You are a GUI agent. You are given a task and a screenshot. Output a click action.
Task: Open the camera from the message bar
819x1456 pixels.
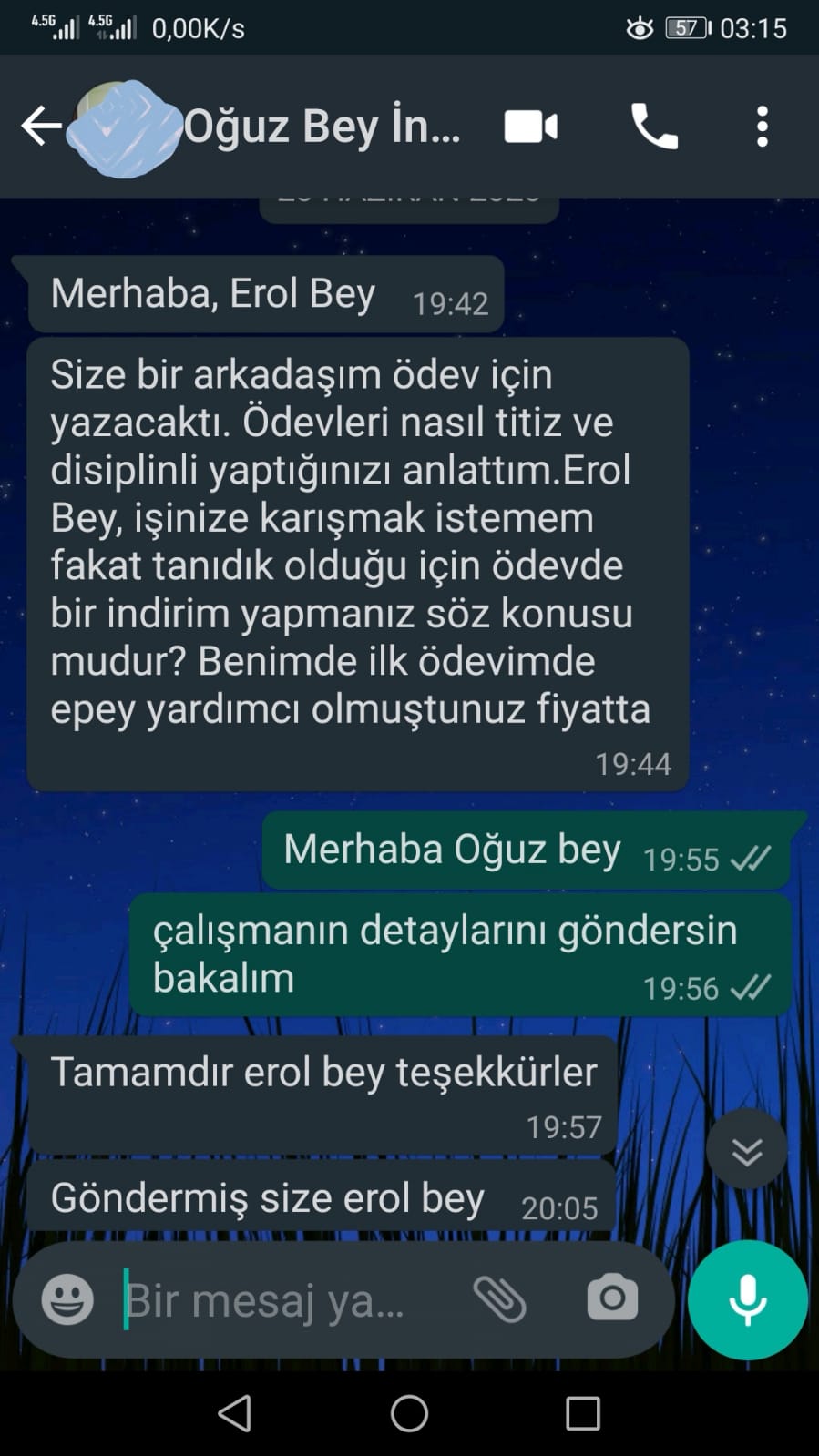(612, 1298)
